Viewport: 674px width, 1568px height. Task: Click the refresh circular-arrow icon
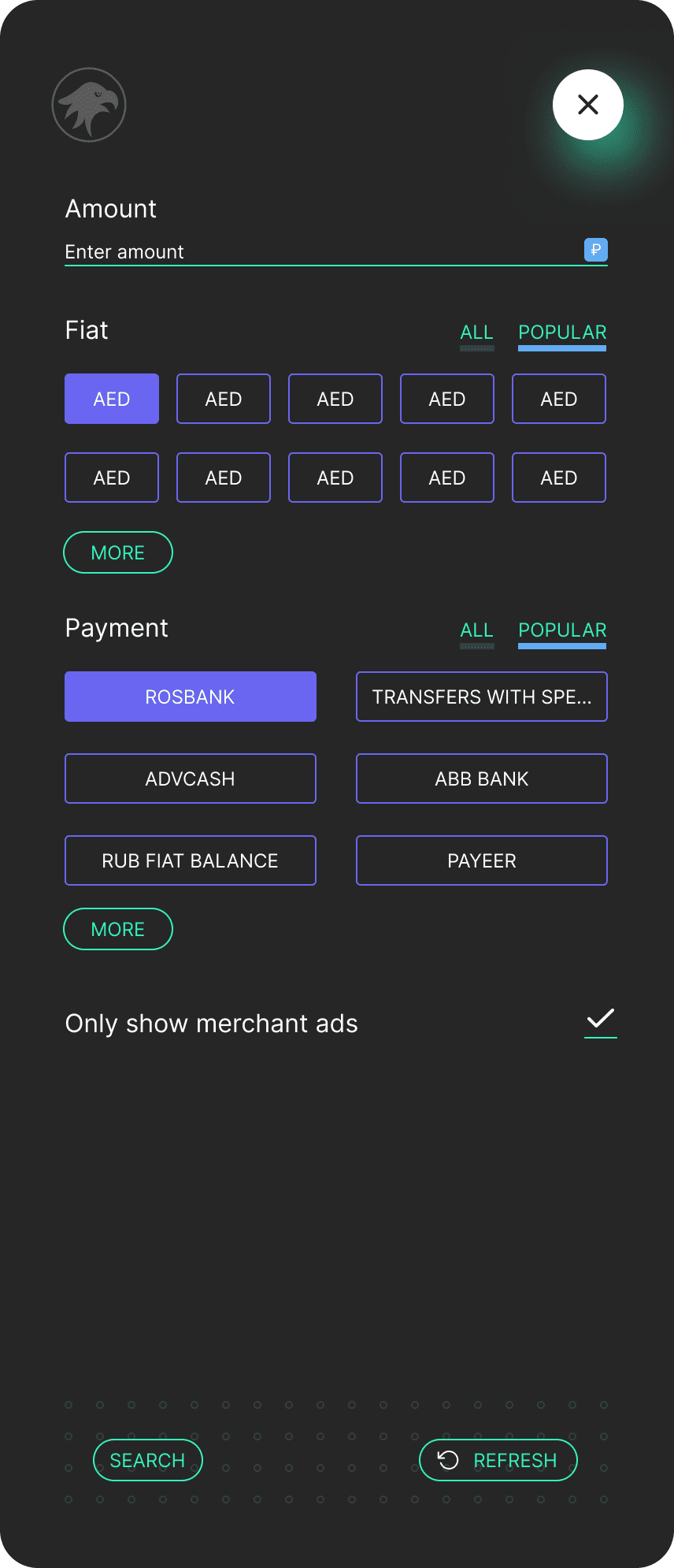(x=447, y=1460)
